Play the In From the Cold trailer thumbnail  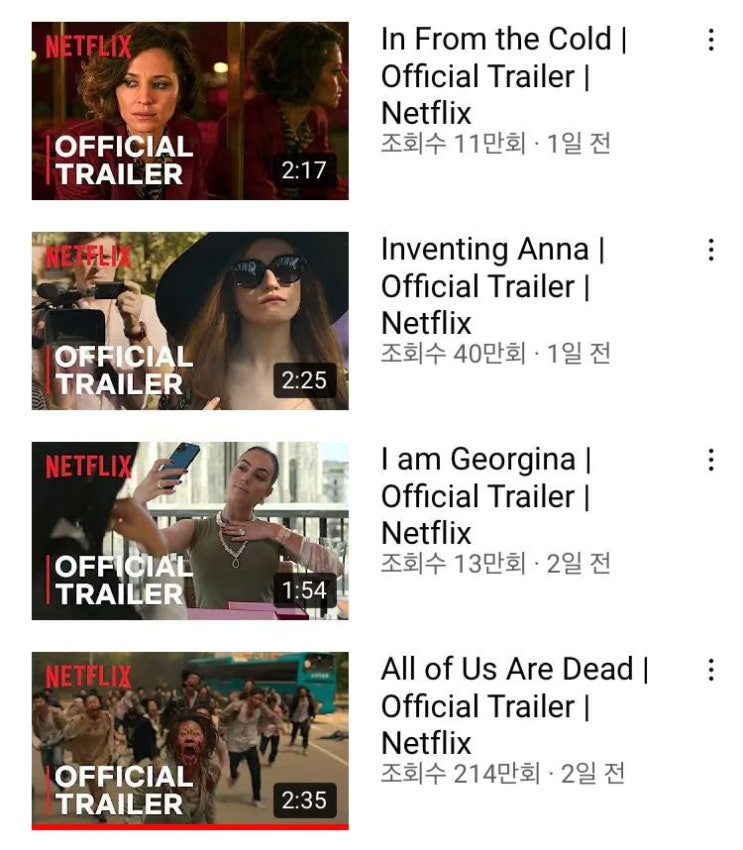click(190, 111)
